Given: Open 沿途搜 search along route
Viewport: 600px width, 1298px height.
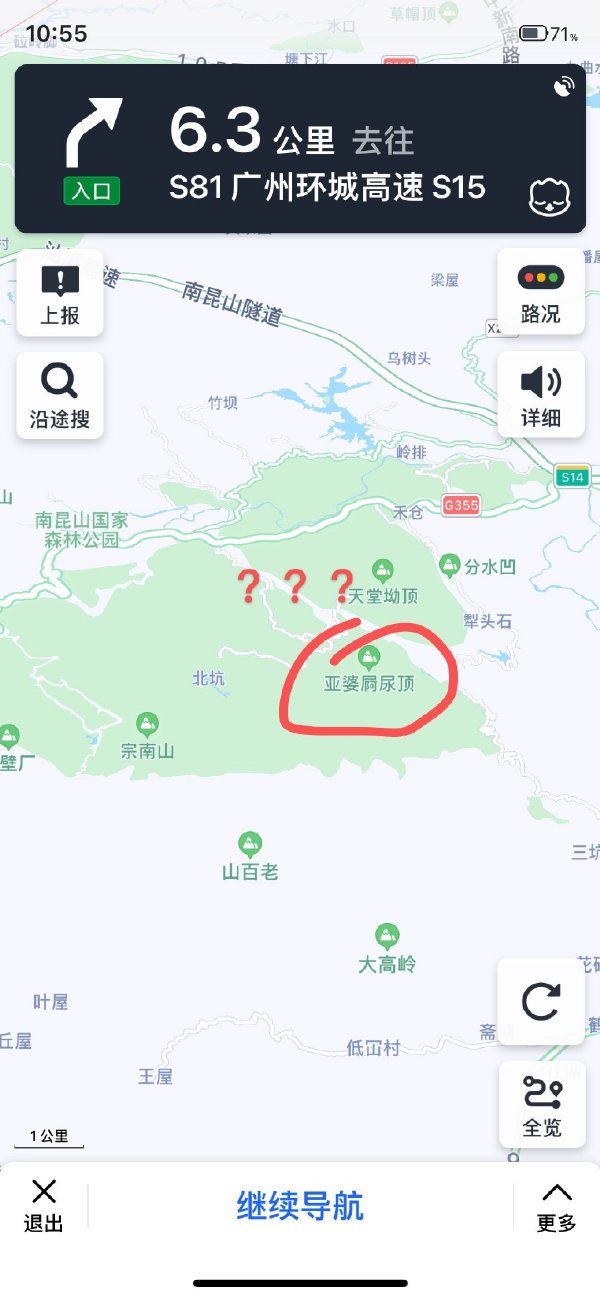Looking at the screenshot, I should point(59,396).
